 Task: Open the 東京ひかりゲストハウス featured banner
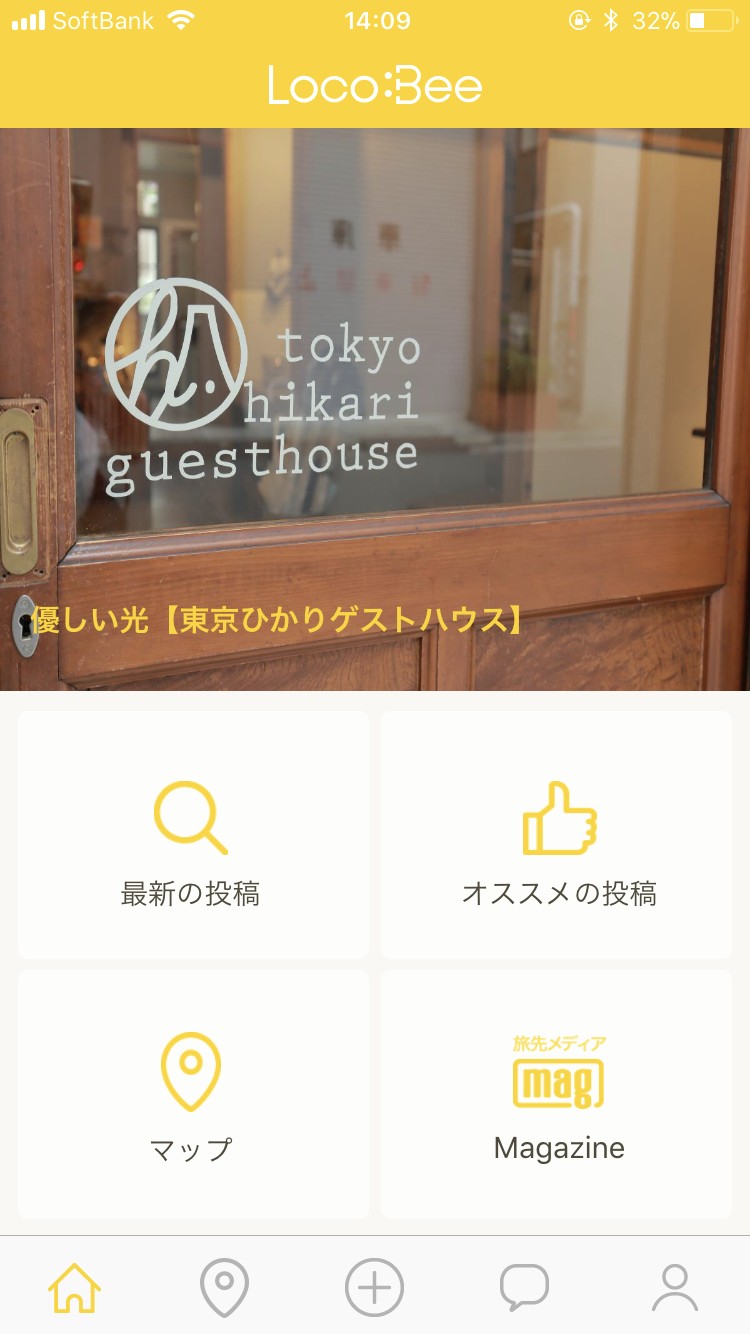pyautogui.click(x=375, y=410)
